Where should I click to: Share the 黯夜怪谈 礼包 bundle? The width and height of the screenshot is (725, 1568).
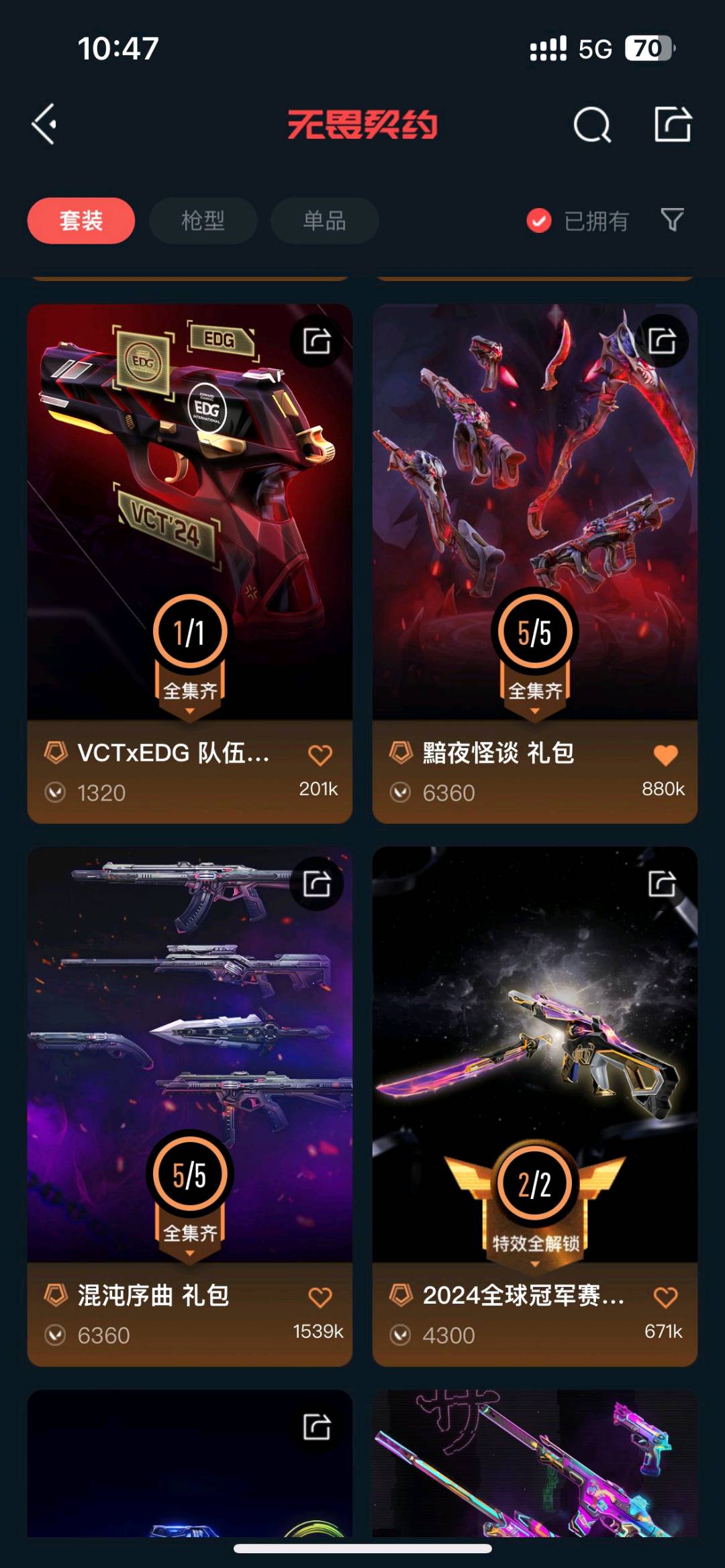coord(662,341)
